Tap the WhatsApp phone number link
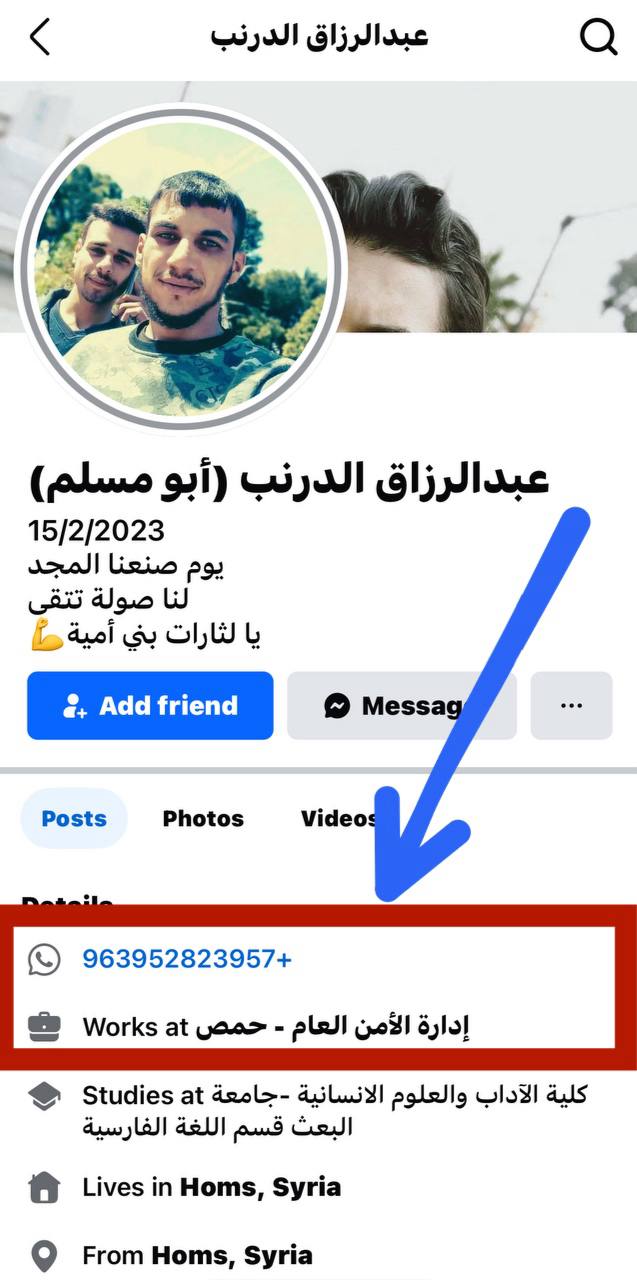This screenshot has width=637, height=1280. (x=187, y=960)
